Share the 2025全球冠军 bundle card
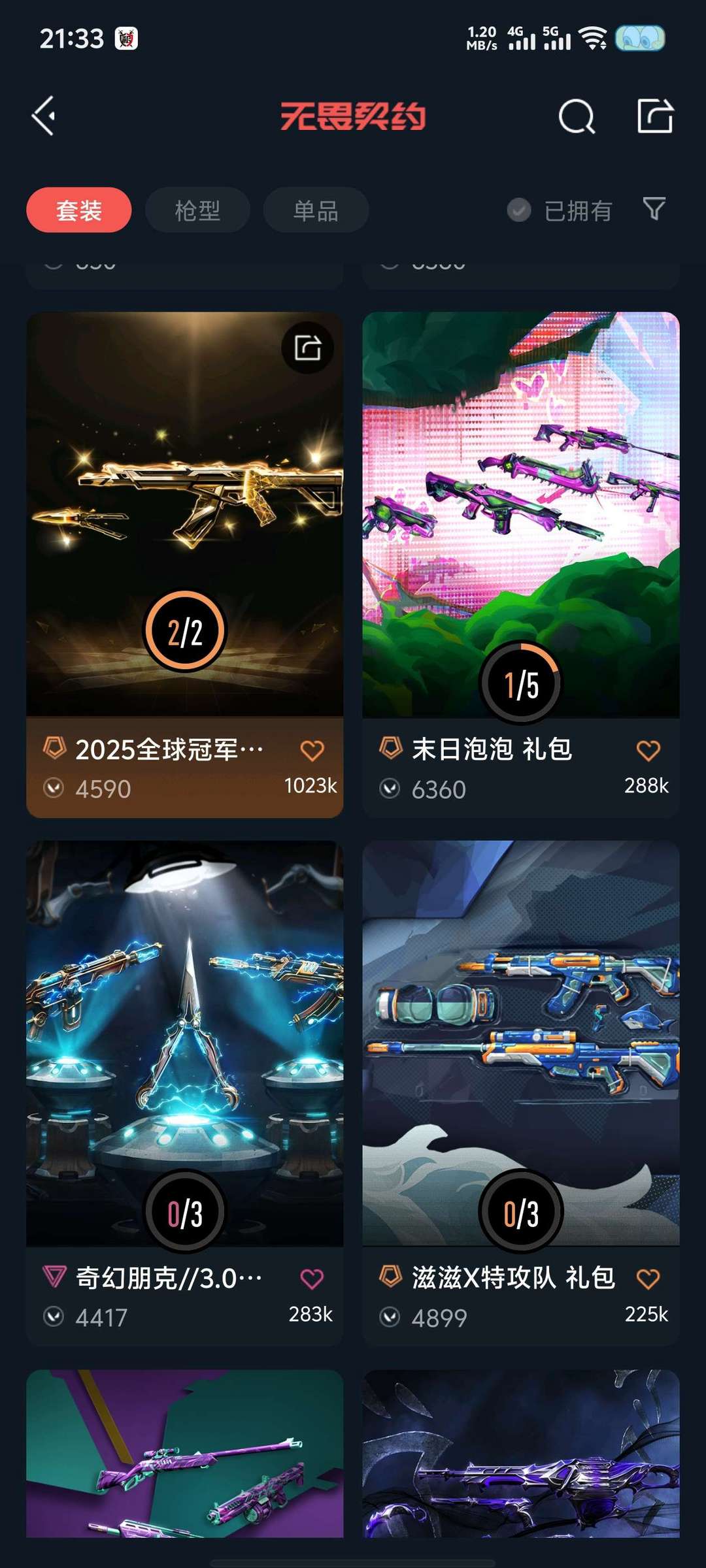This screenshot has width=706, height=1568. pyautogui.click(x=307, y=348)
